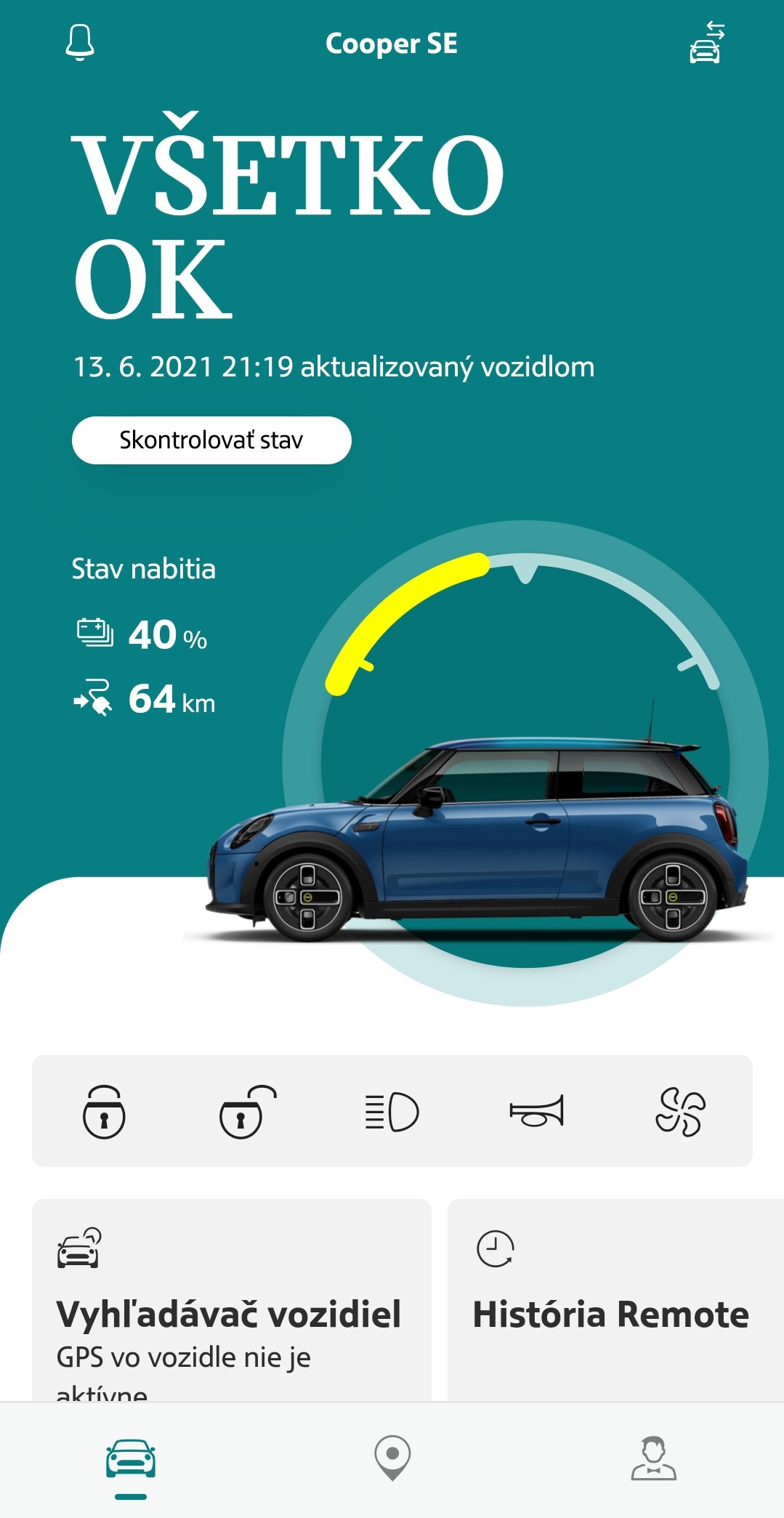
Task: Open the Vyhľadávač vozidiel card
Action: [x=232, y=1300]
